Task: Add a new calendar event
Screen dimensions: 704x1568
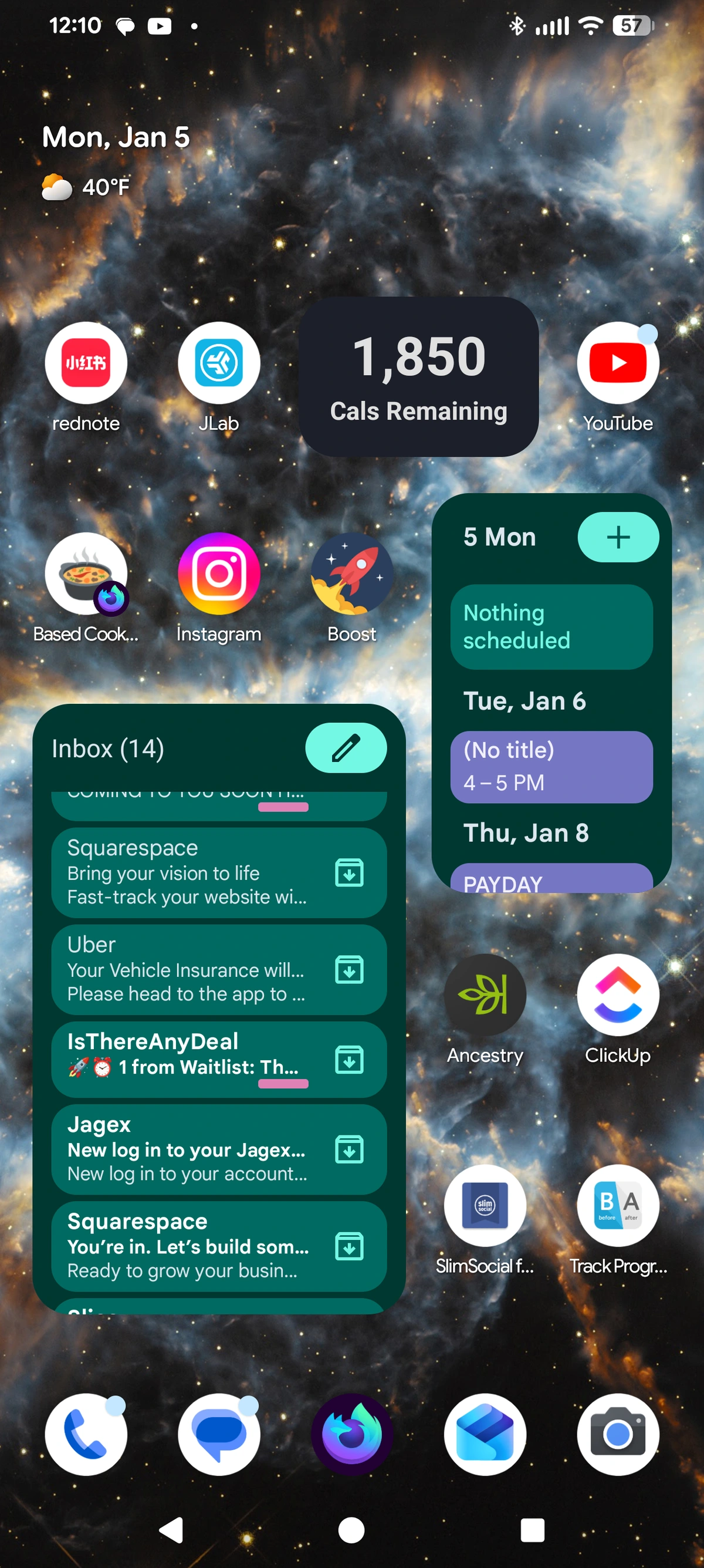Action: click(618, 537)
